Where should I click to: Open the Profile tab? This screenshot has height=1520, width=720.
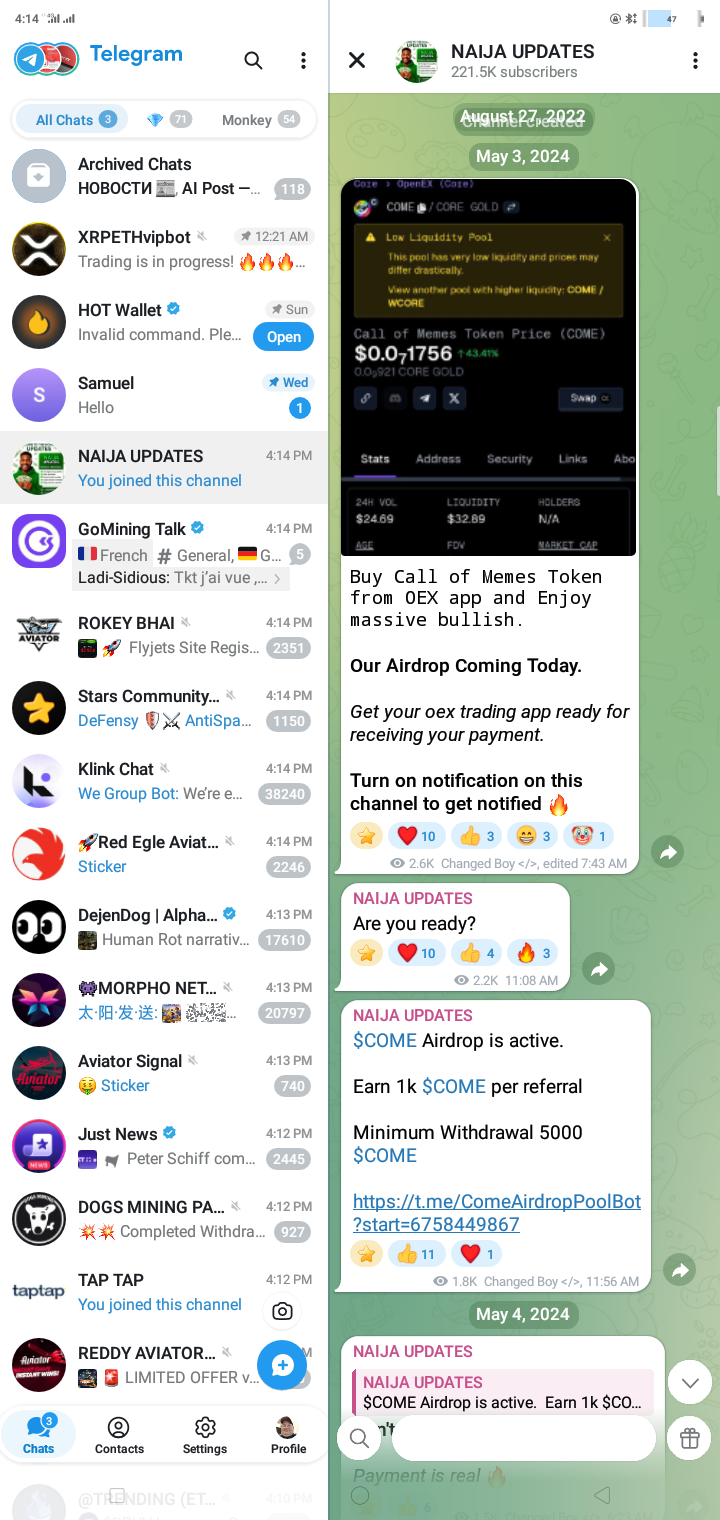coord(288,1435)
